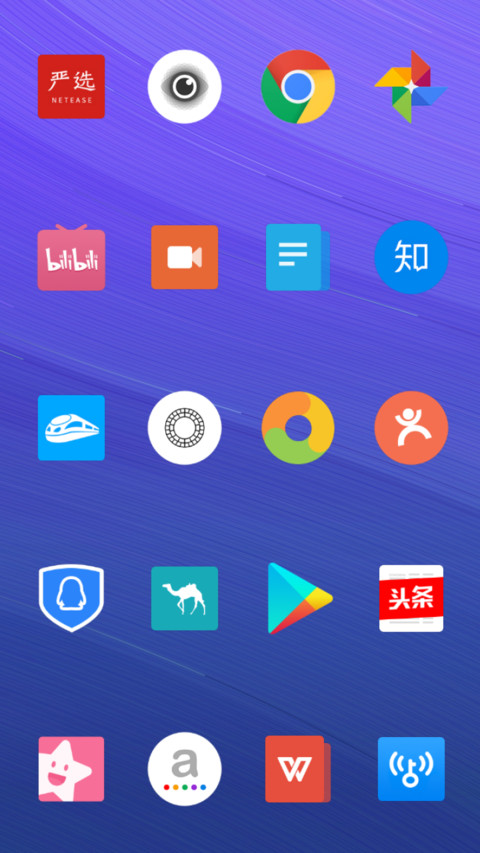Open the blue high-speed train app
480x853 pixels.
click(x=71, y=428)
